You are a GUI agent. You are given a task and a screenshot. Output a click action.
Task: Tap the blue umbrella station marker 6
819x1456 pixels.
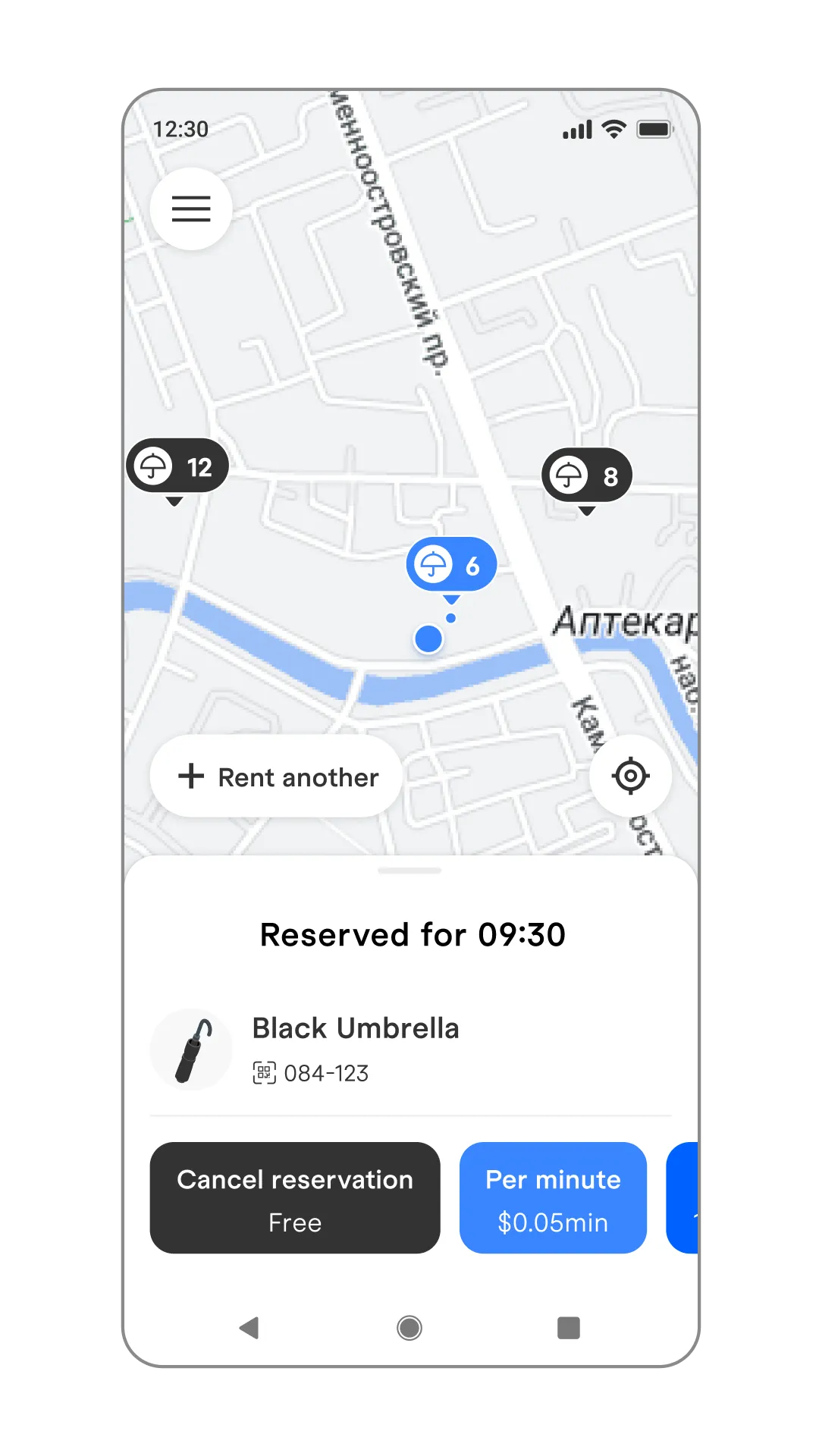[451, 566]
